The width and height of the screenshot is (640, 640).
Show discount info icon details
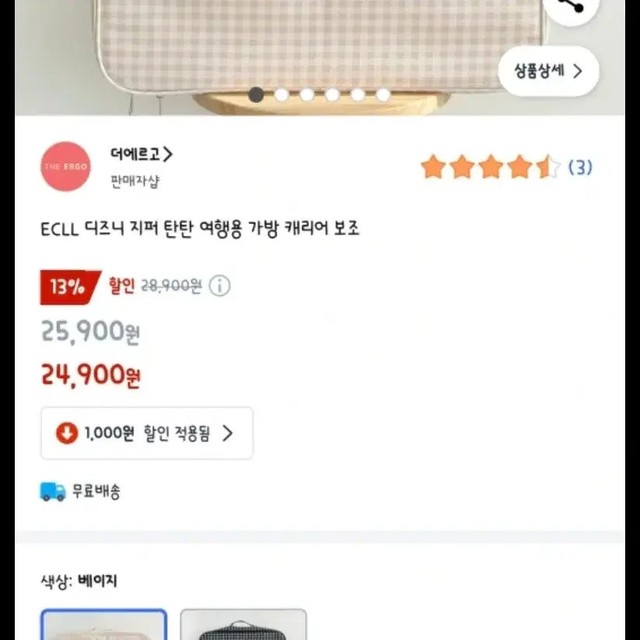click(220, 286)
